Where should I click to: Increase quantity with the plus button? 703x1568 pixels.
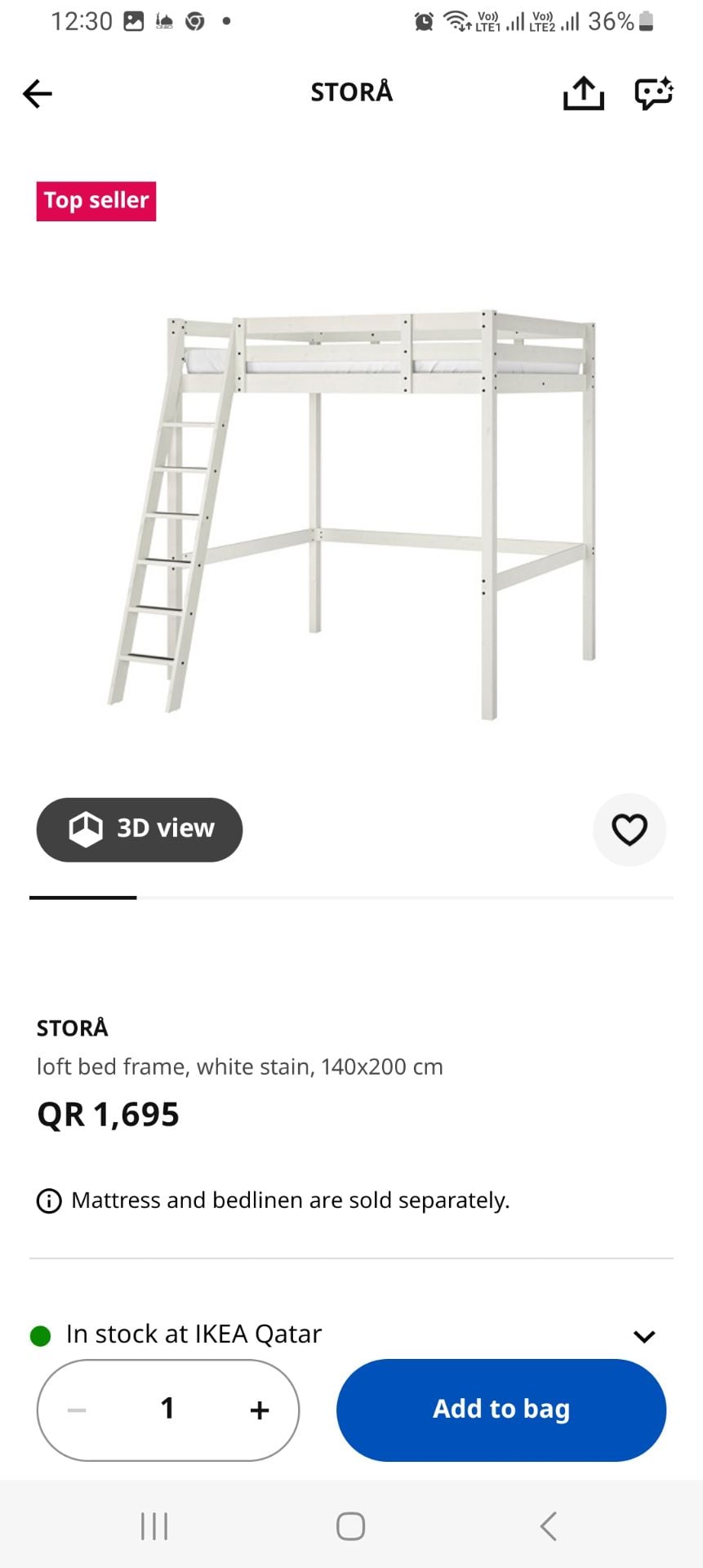pos(260,1410)
